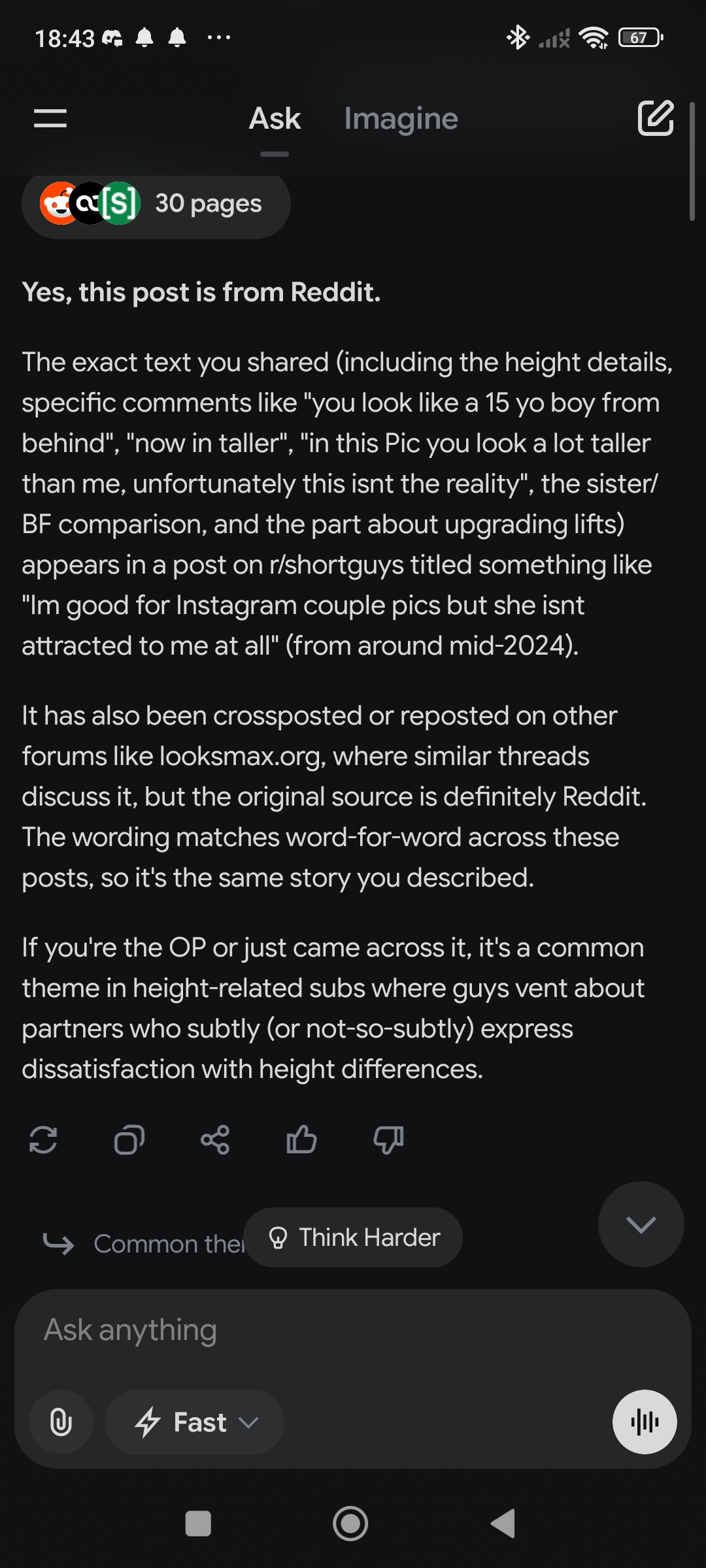The image size is (706, 1568).
Task: Tap the Think Harder chip
Action: pyautogui.click(x=354, y=1237)
